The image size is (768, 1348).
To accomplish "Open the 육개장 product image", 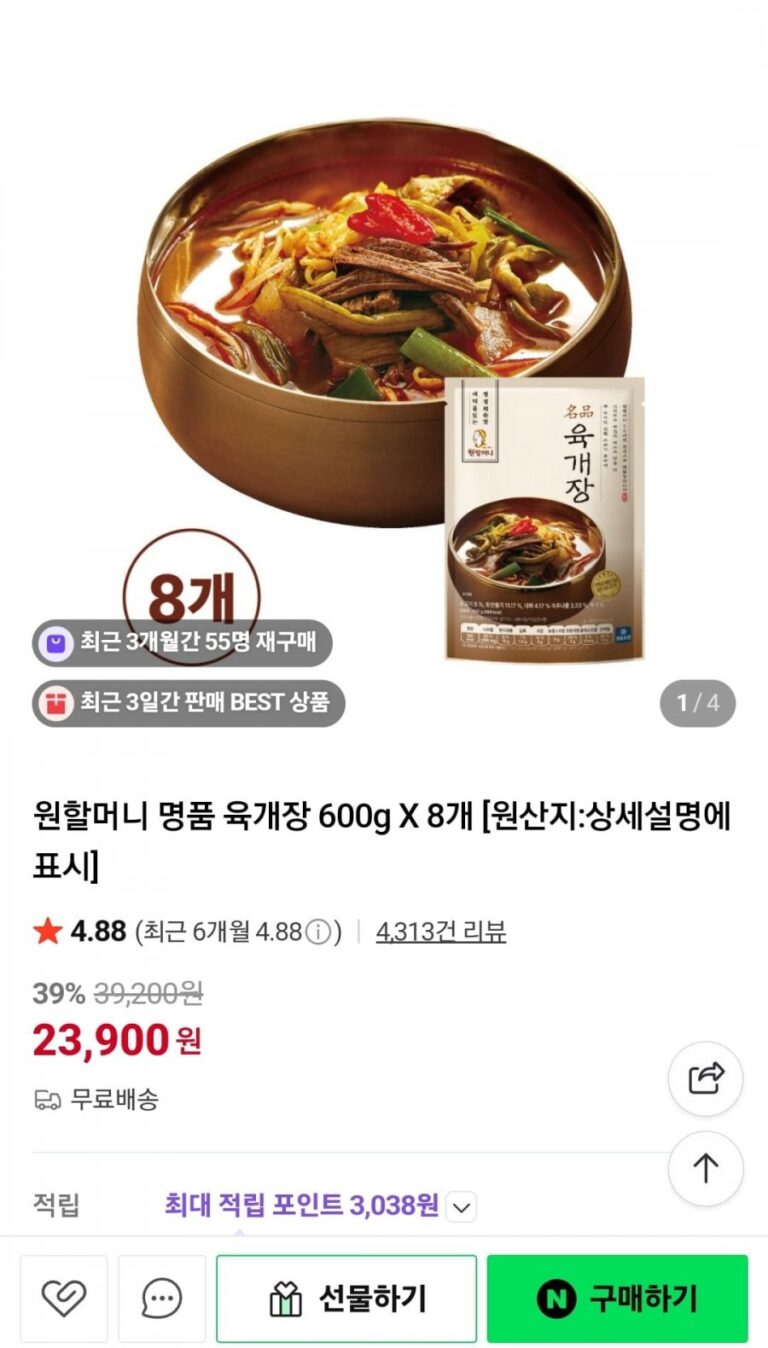I will (384, 380).
